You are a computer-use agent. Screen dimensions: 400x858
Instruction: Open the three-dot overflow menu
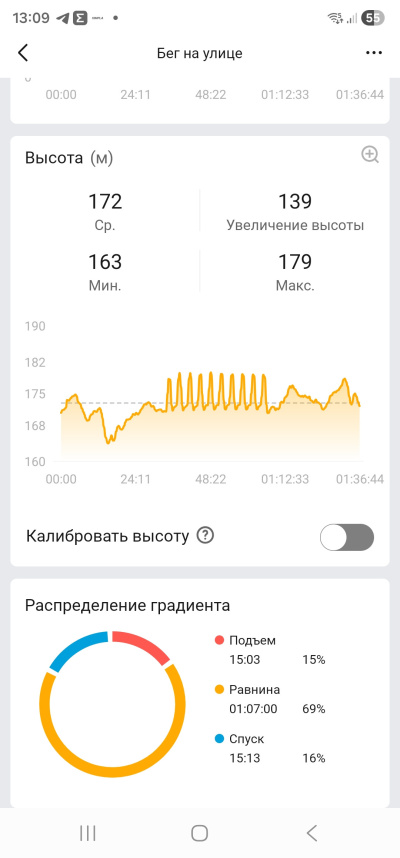click(374, 53)
